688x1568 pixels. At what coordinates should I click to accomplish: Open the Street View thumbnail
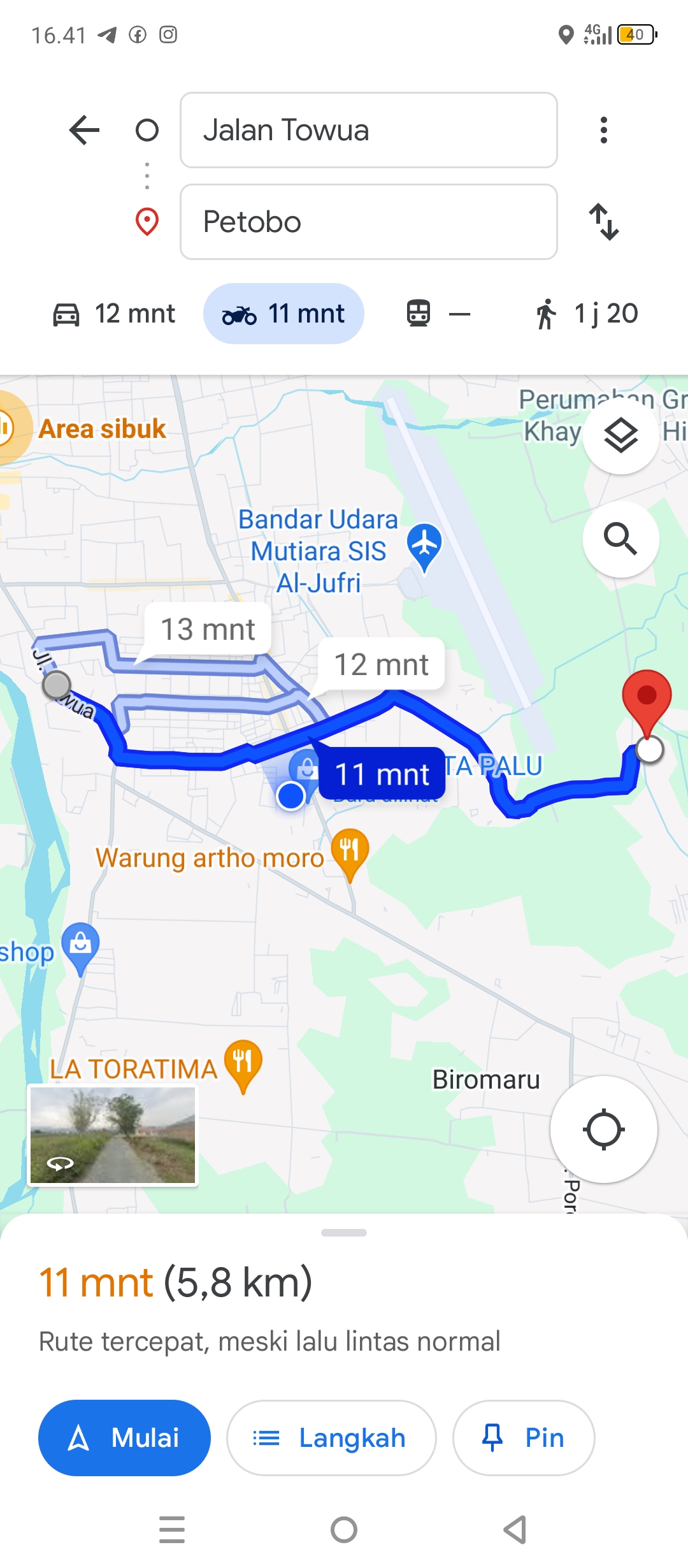(x=113, y=1135)
